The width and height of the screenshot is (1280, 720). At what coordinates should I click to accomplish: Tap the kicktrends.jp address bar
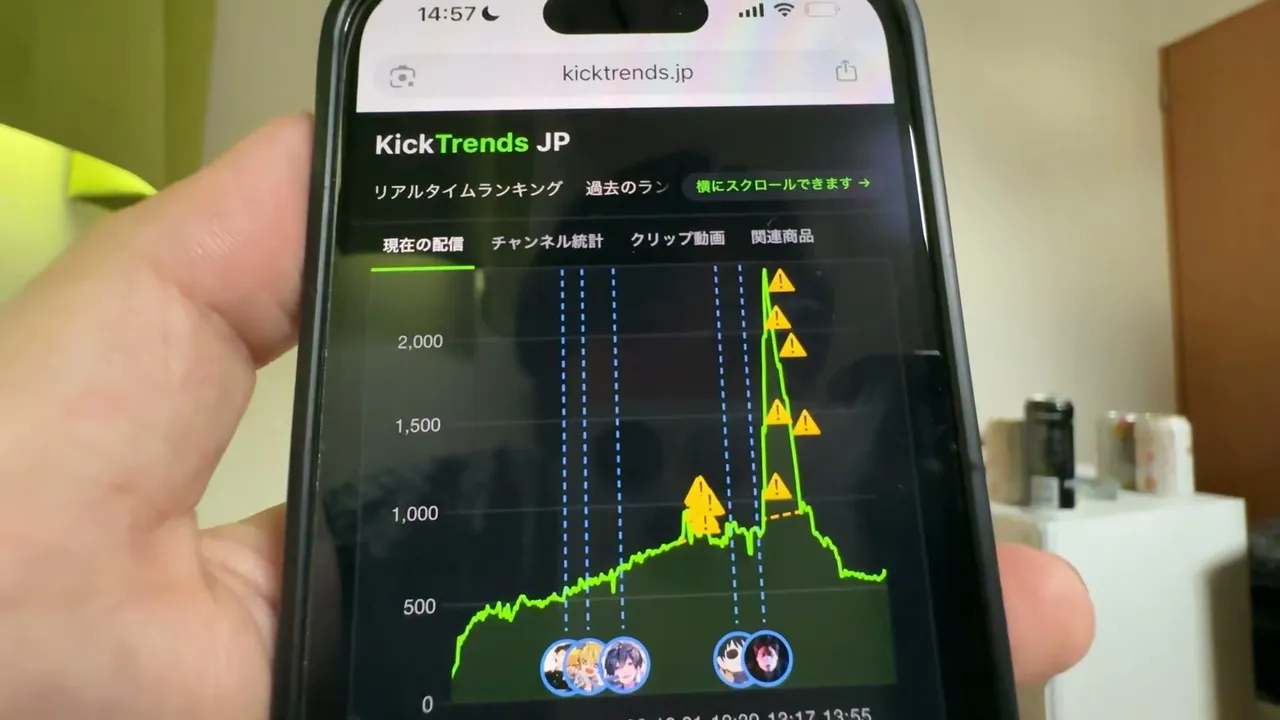pos(627,73)
